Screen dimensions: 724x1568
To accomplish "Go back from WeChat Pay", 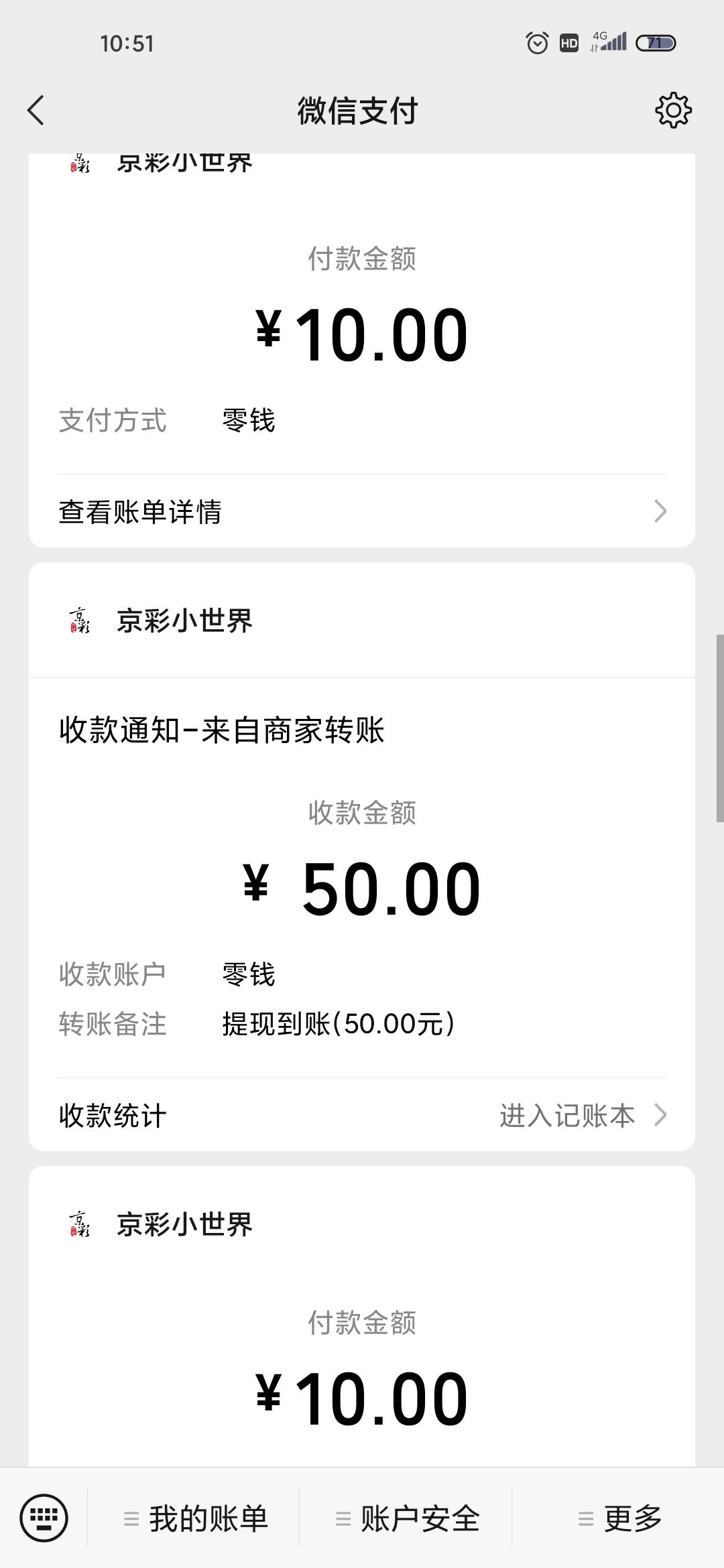I will (36, 111).
